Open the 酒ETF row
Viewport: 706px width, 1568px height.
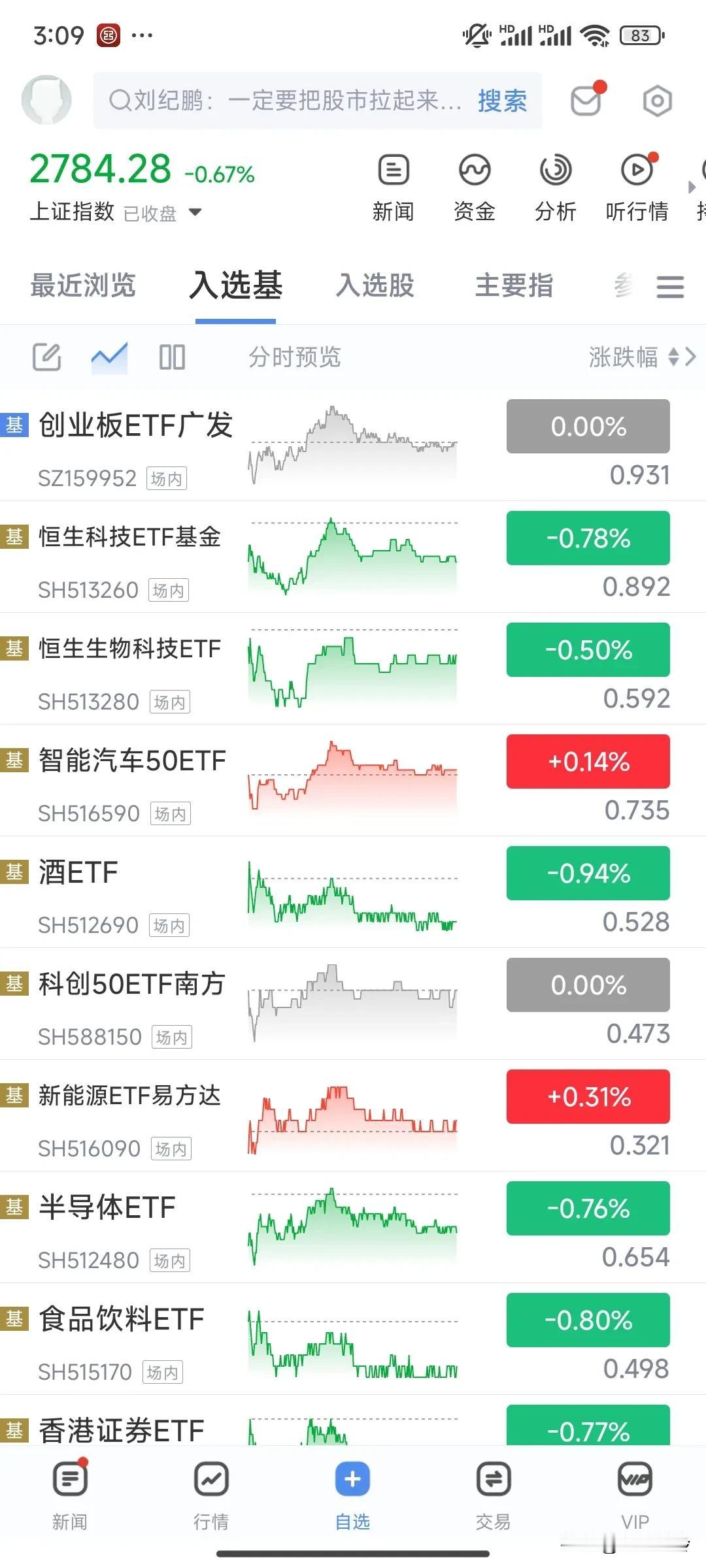coord(78,873)
